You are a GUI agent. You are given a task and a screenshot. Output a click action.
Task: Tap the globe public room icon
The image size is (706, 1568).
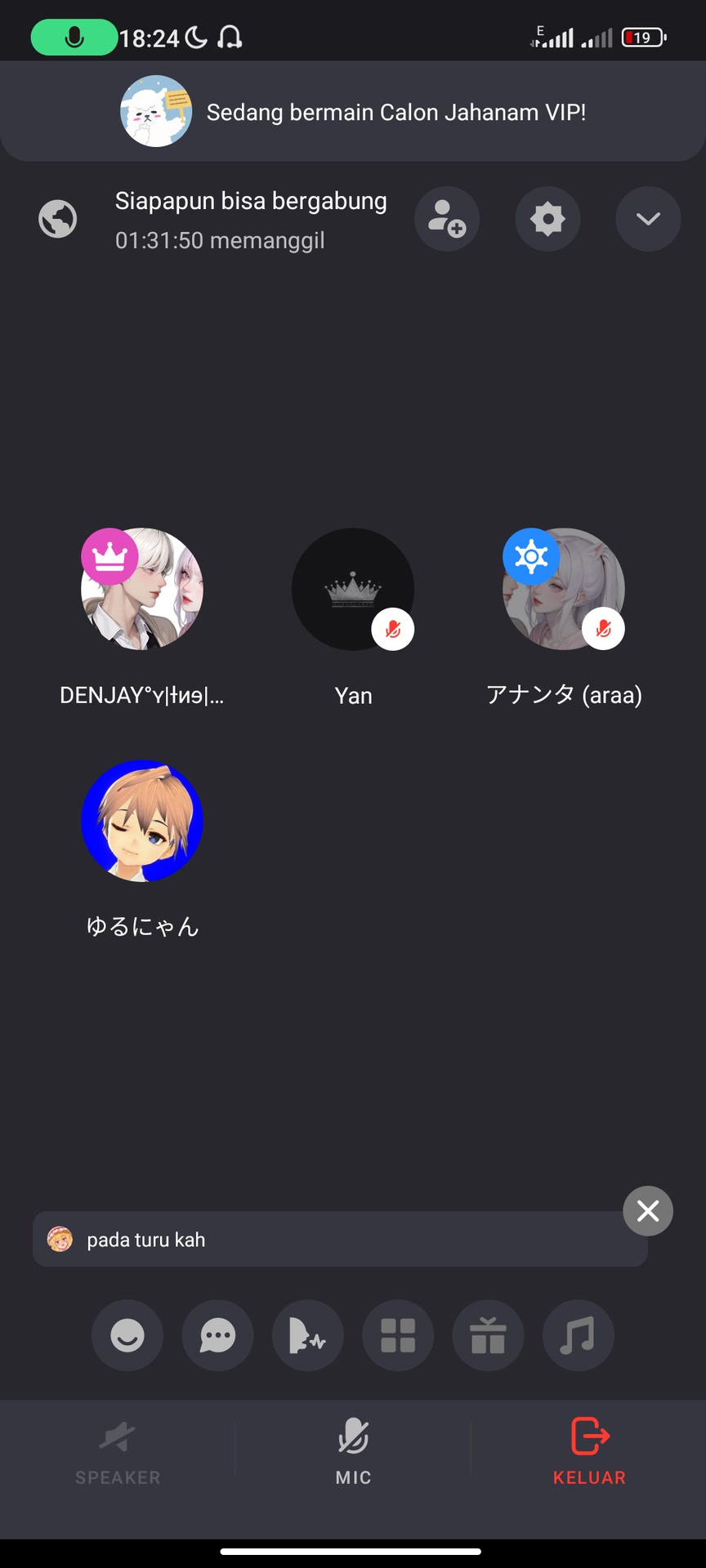click(57, 219)
